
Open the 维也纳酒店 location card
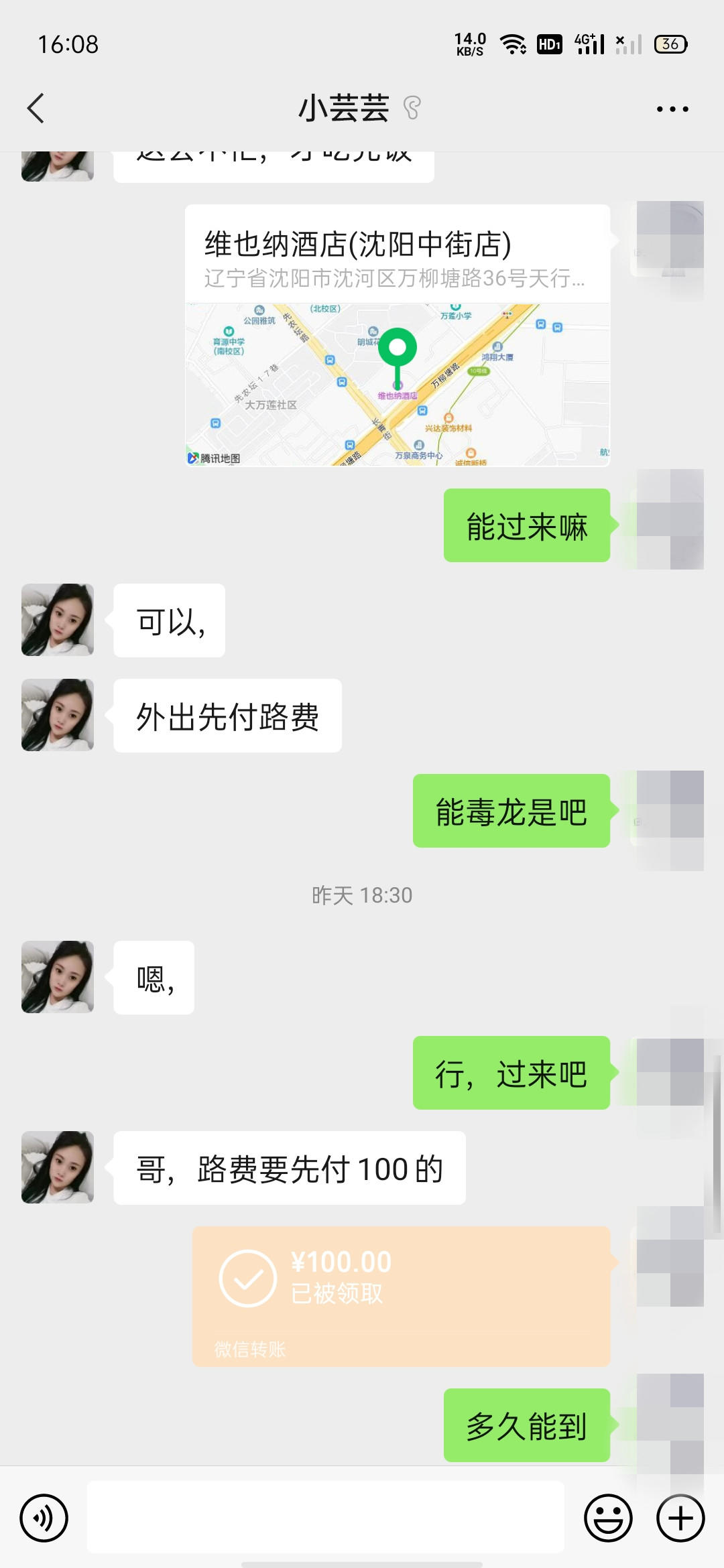click(x=399, y=261)
